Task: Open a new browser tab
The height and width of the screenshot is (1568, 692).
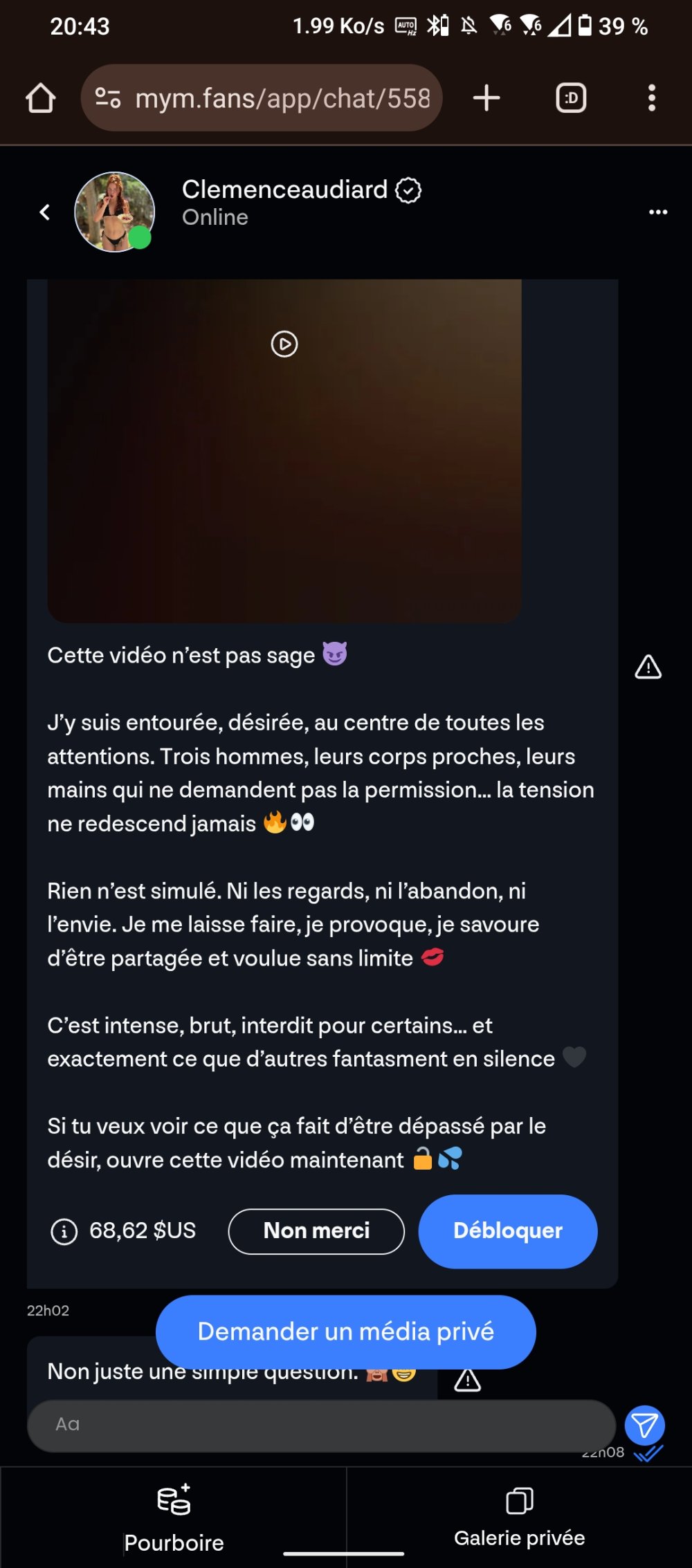Action: coord(486,98)
